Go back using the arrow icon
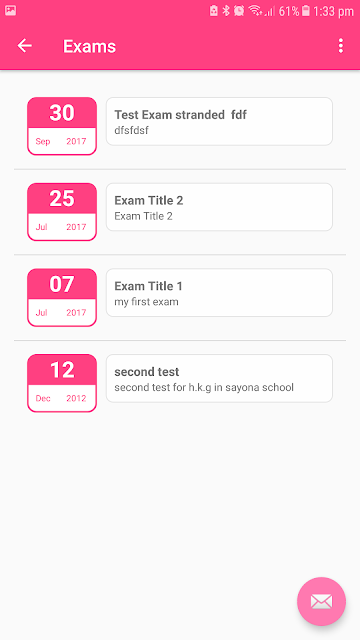The height and width of the screenshot is (640, 360). (x=24, y=46)
